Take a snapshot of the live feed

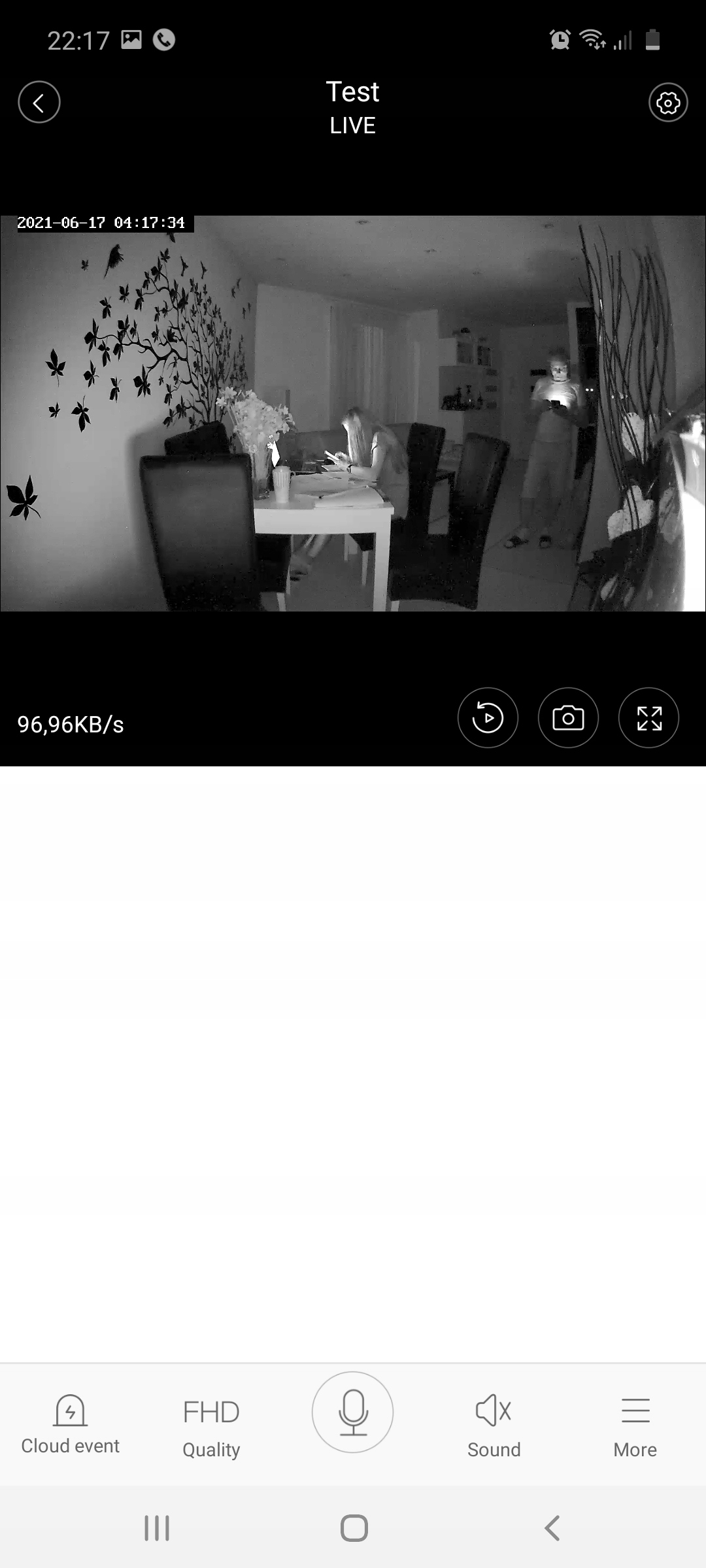point(568,718)
